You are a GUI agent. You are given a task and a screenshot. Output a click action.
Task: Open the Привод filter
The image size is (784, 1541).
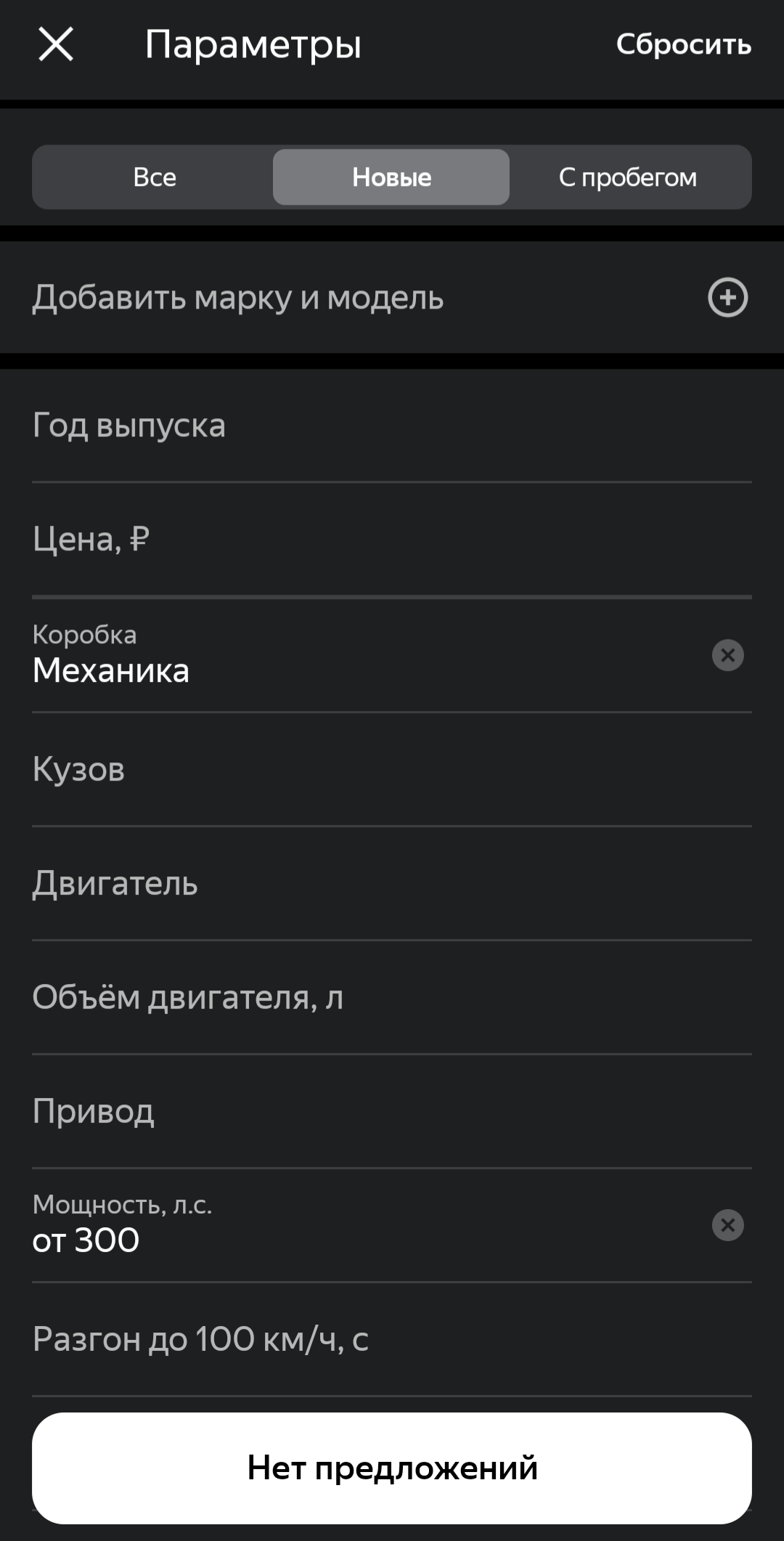pos(392,1111)
